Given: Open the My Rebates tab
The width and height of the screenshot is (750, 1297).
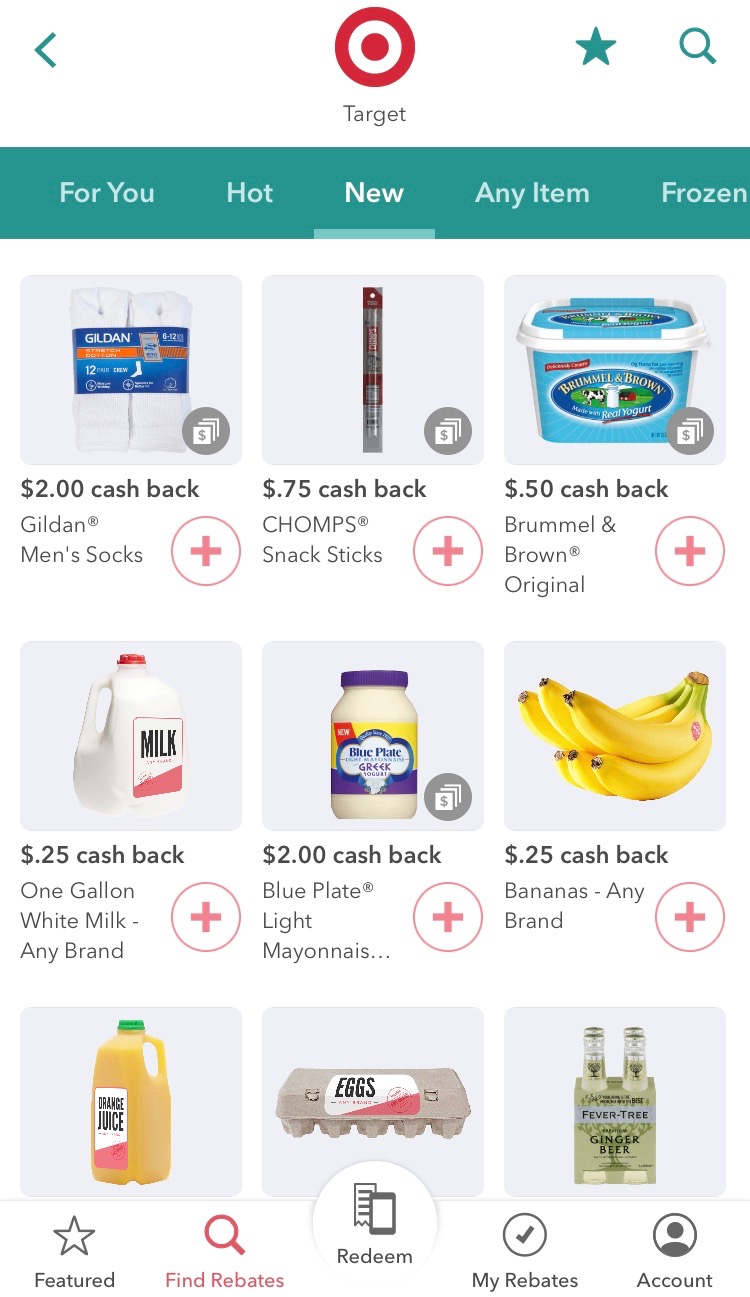Looking at the screenshot, I should [x=525, y=1252].
